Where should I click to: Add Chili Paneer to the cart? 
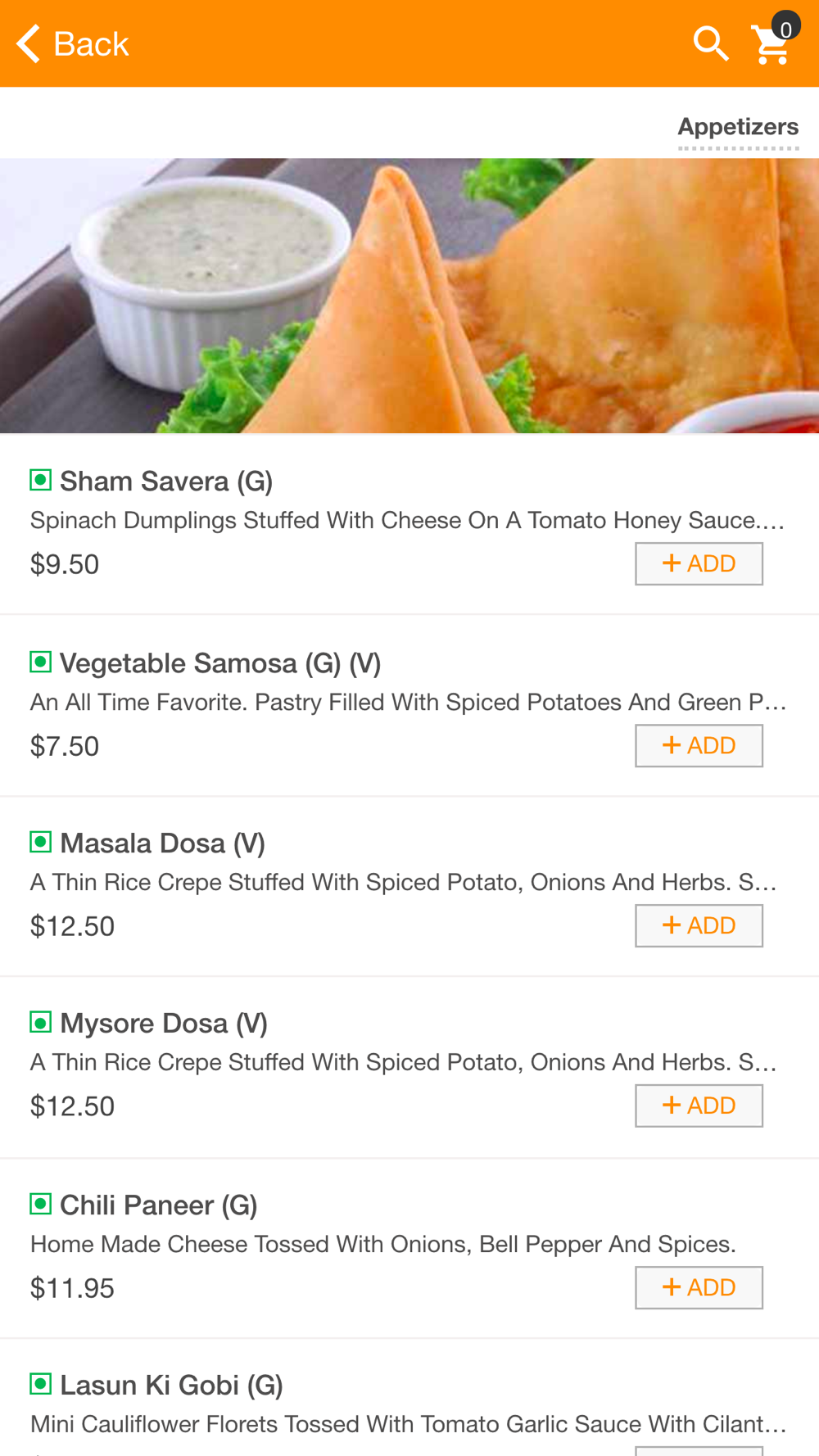(699, 1287)
